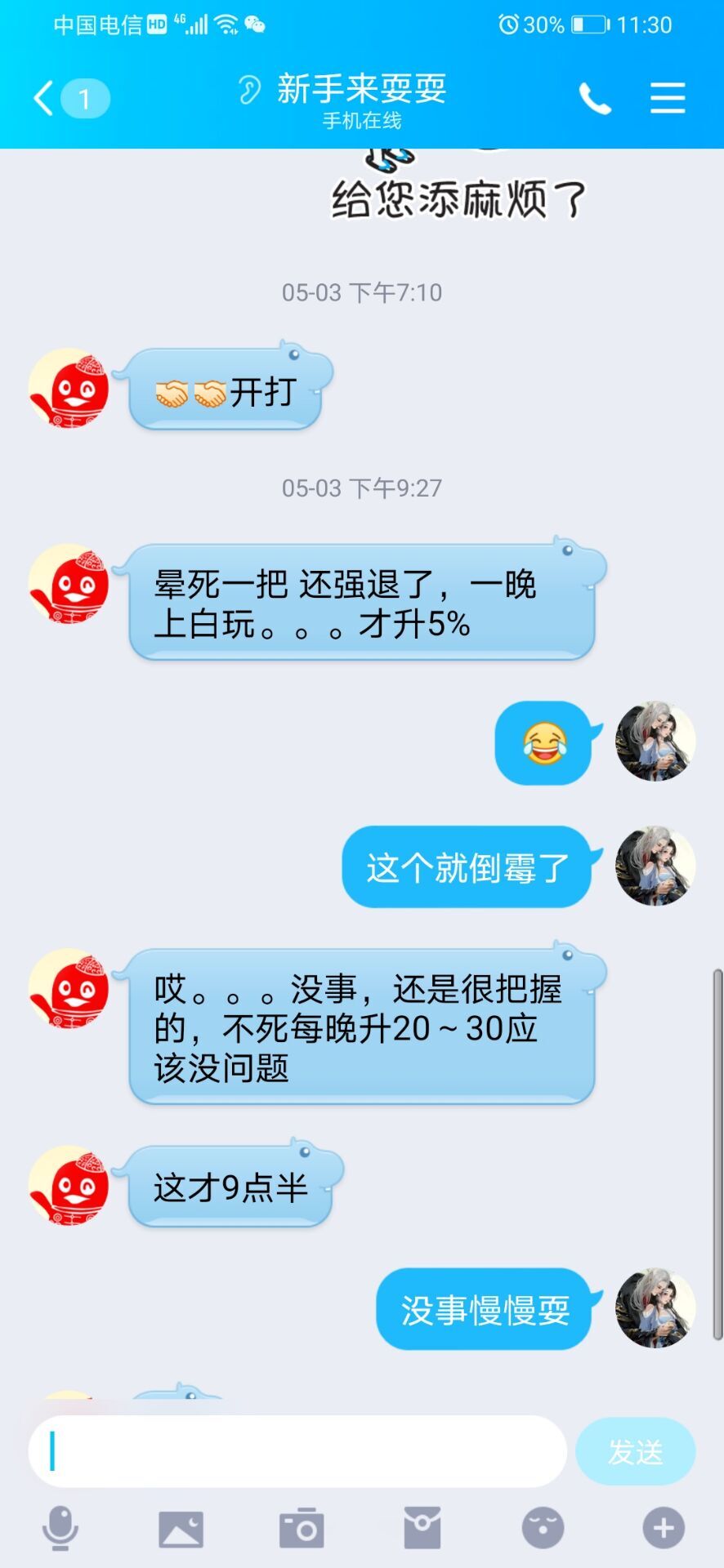This screenshot has height=1568, width=724.
Task: View the contact's avatar beside 这才9点半
Action: [x=69, y=1185]
